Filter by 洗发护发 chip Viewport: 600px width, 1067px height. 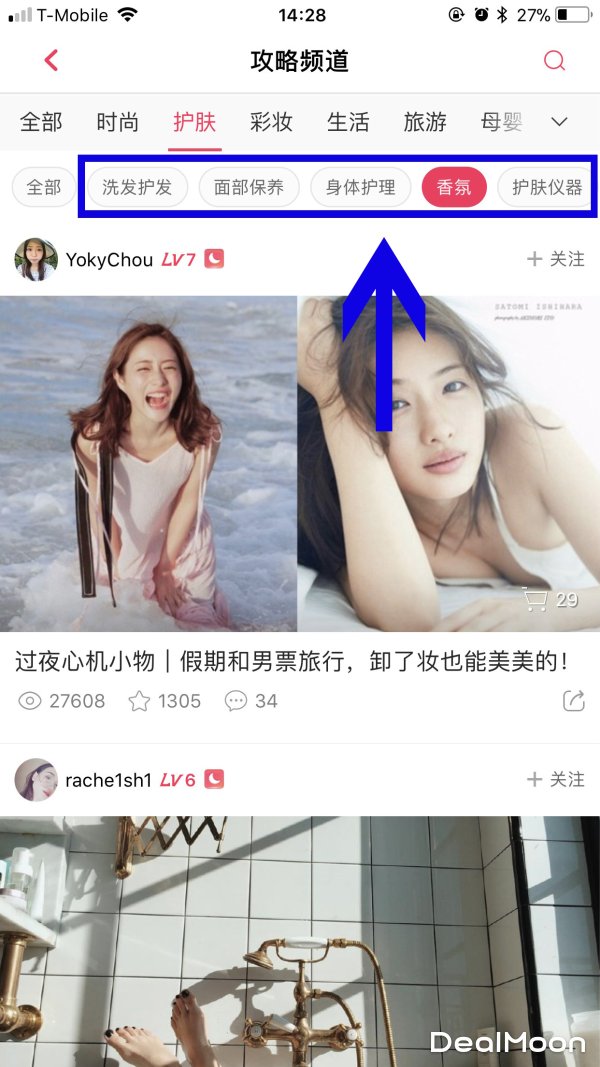pos(137,187)
